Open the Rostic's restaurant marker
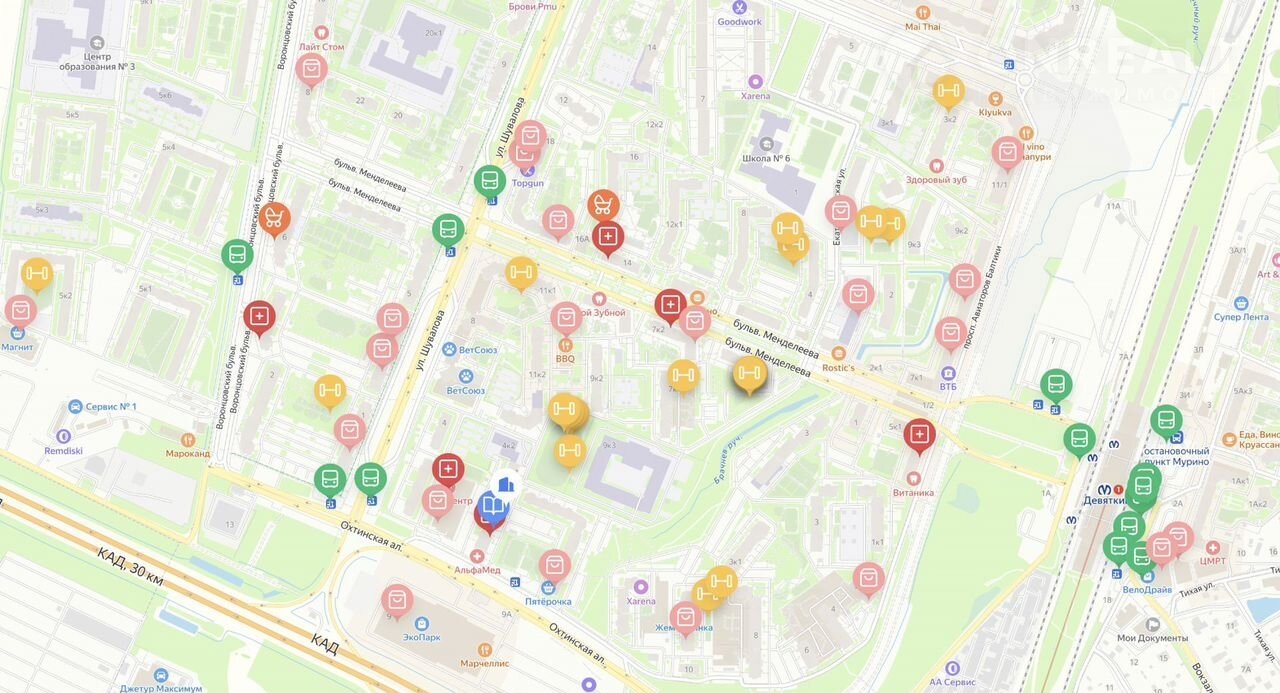Screen dimensions: 1280x693 tap(838, 353)
